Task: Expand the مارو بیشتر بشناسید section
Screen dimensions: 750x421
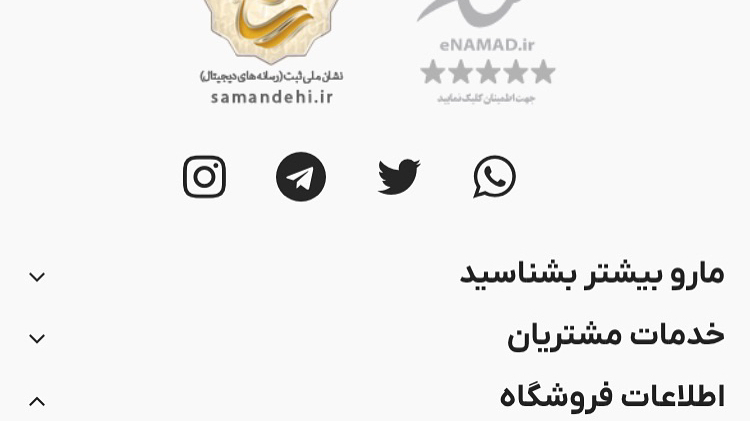Action: coord(37,277)
